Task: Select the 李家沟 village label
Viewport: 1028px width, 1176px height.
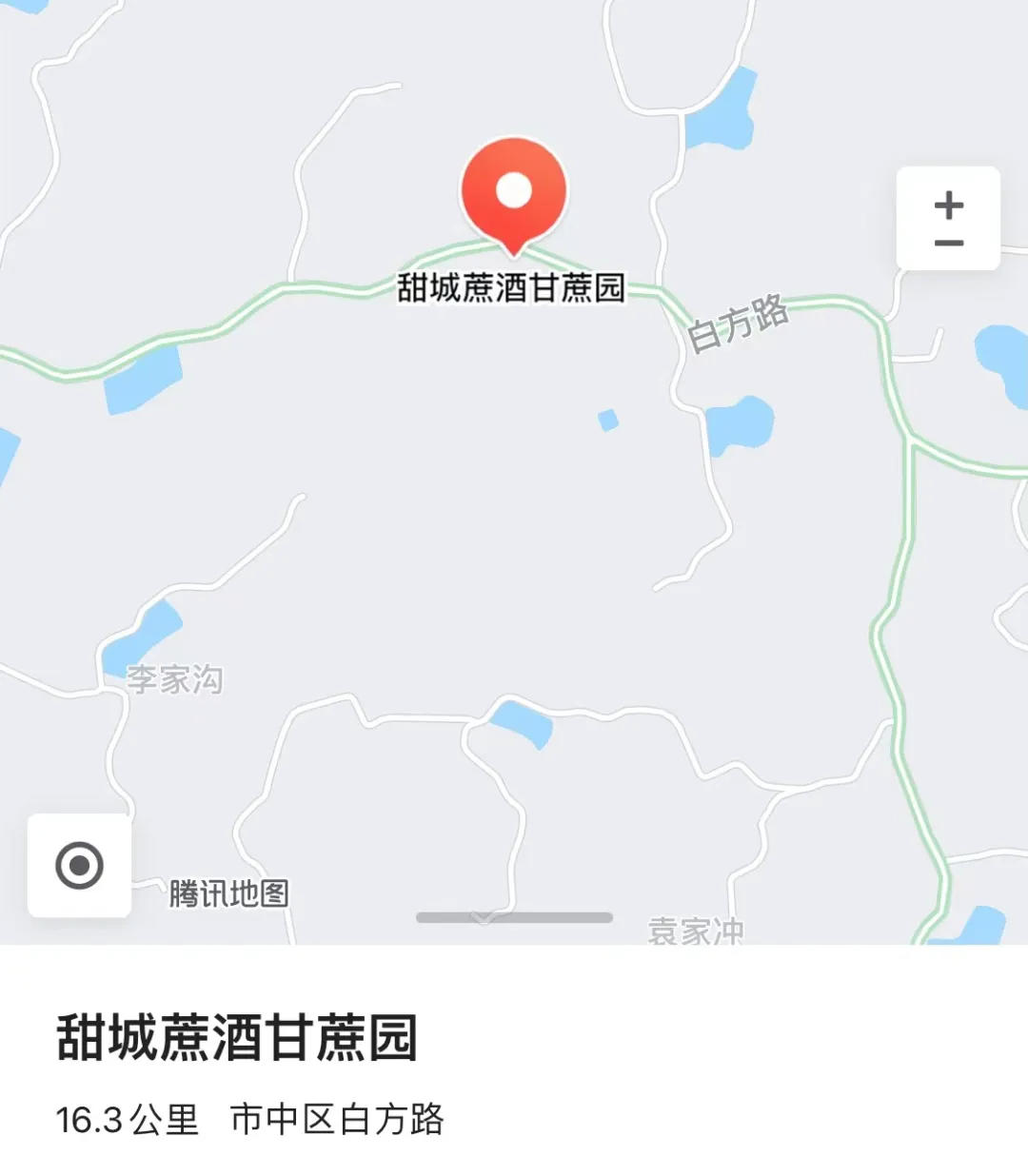Action: click(171, 679)
